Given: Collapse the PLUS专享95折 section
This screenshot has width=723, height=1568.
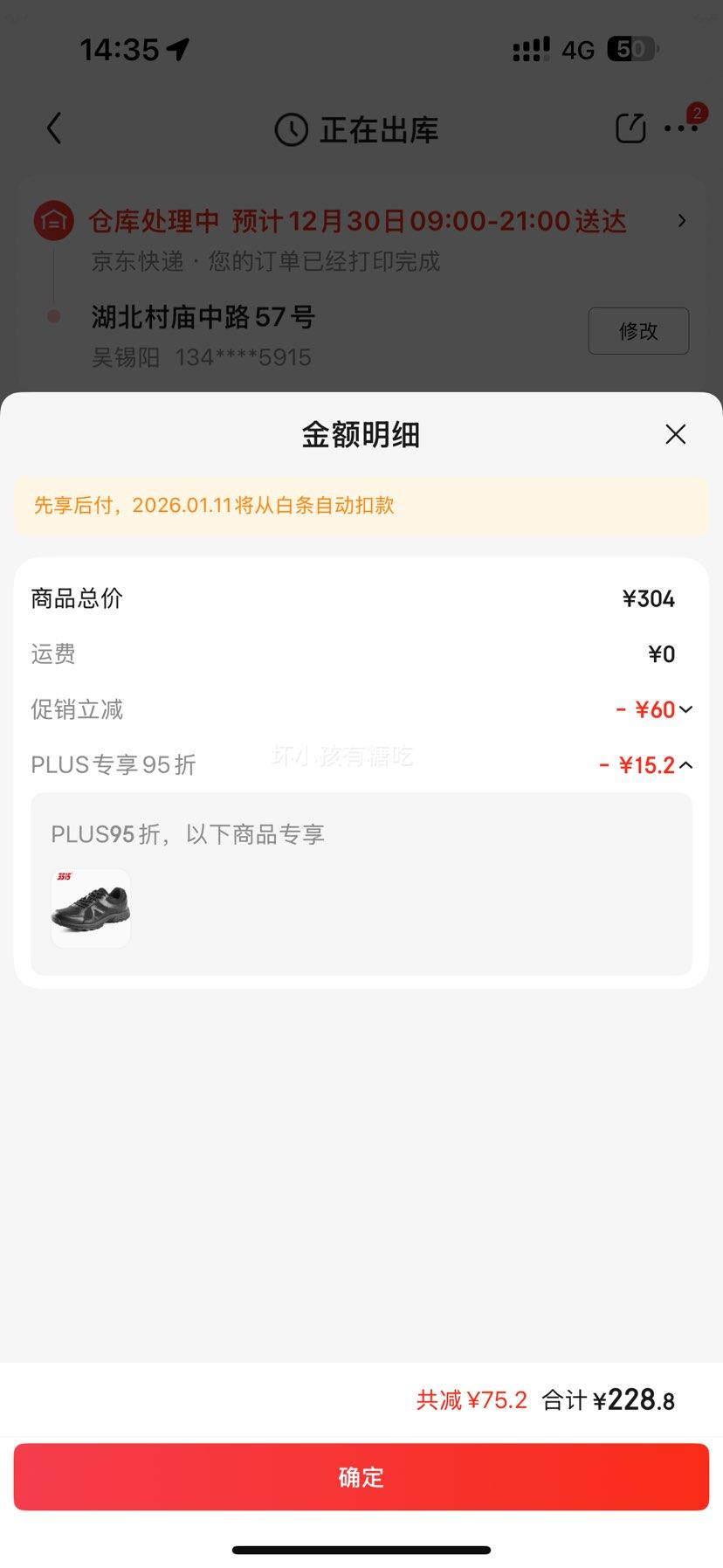Looking at the screenshot, I should (x=687, y=764).
